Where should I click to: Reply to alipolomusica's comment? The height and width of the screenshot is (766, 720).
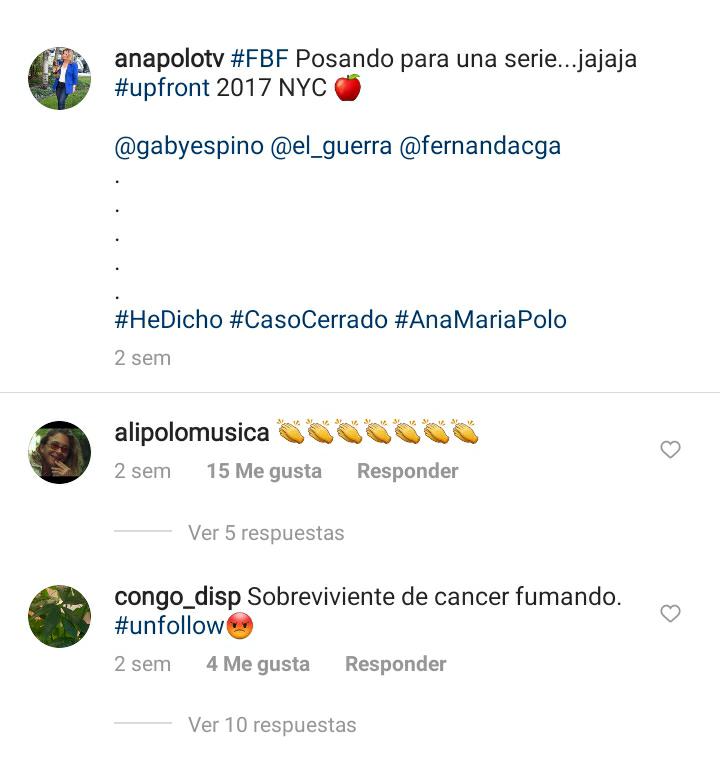point(407,471)
